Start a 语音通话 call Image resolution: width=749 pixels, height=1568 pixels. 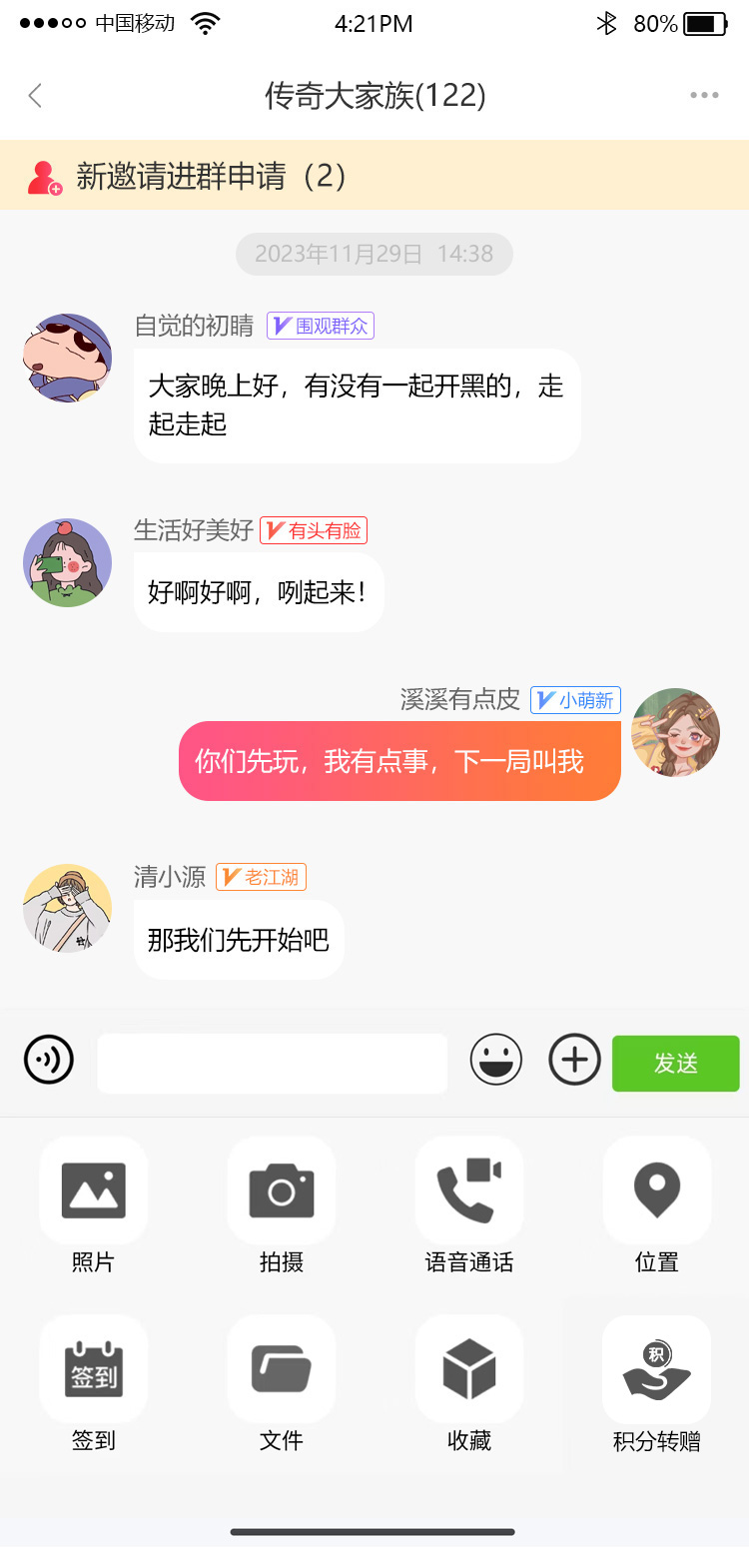coord(469,1190)
